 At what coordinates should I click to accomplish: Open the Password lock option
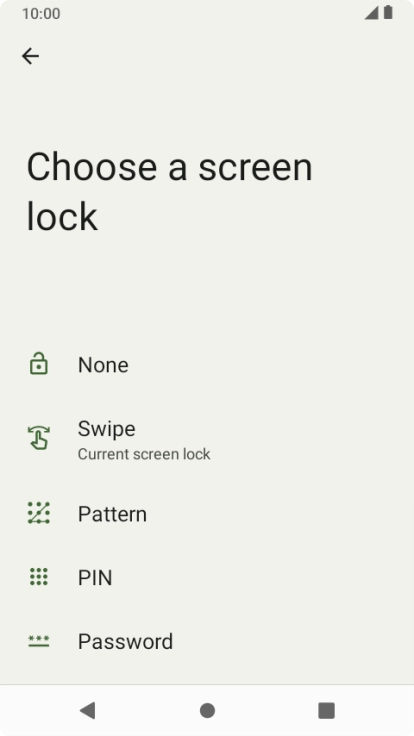207,641
